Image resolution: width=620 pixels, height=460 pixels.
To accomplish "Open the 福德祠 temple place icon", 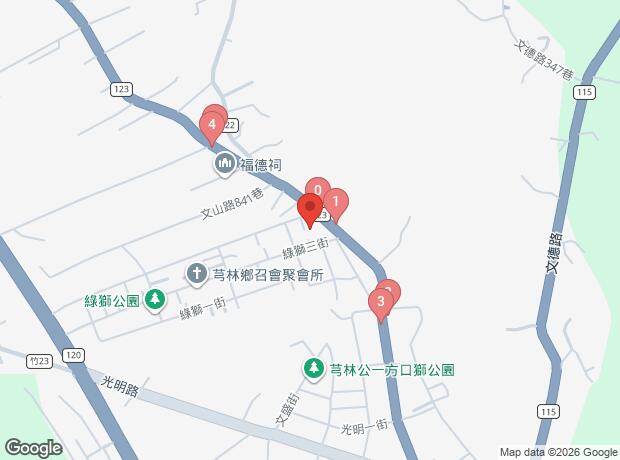I will [223, 162].
